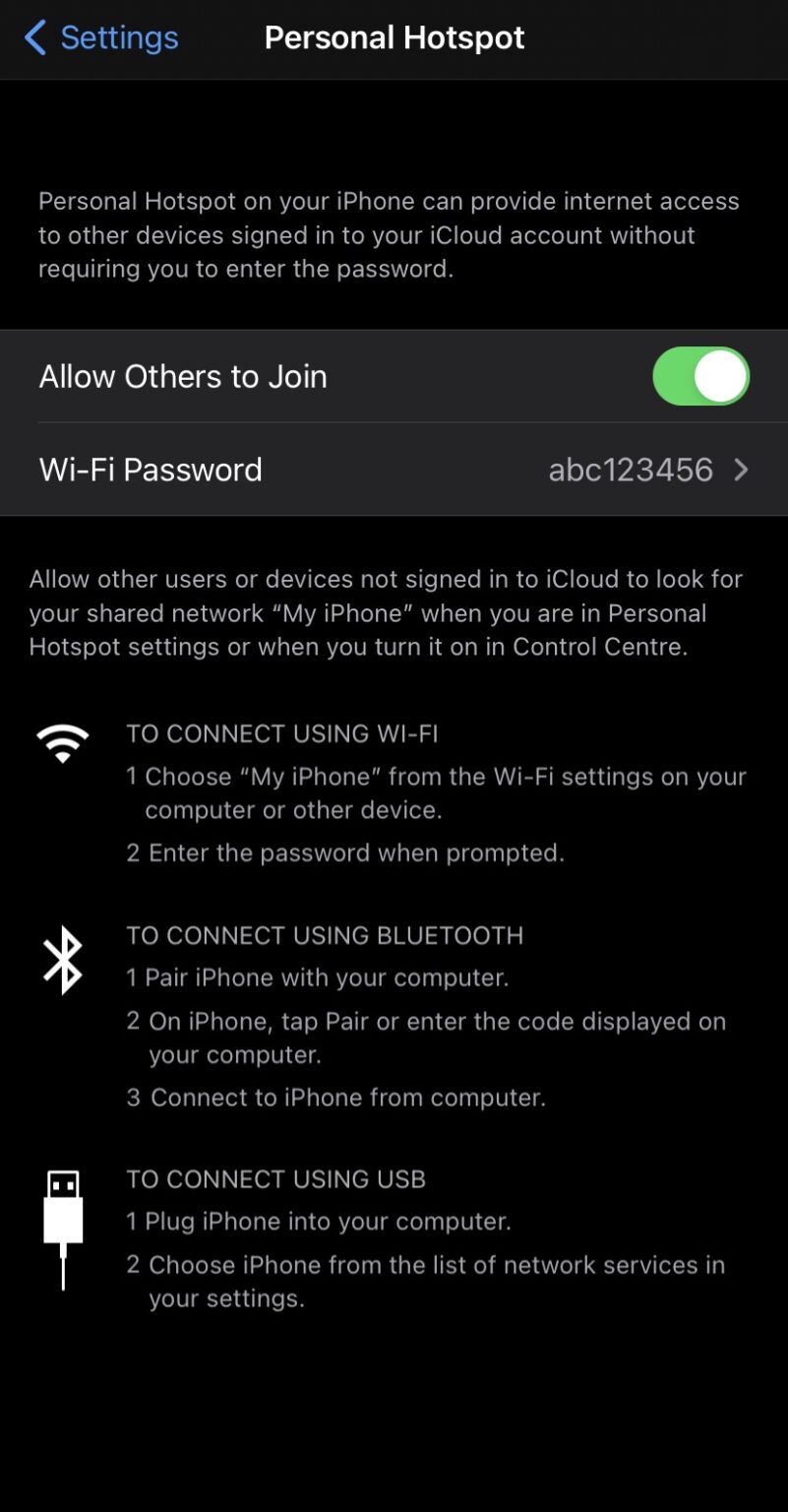Tap the Personal Hotspot title
This screenshot has height=1512, width=788.
394,37
